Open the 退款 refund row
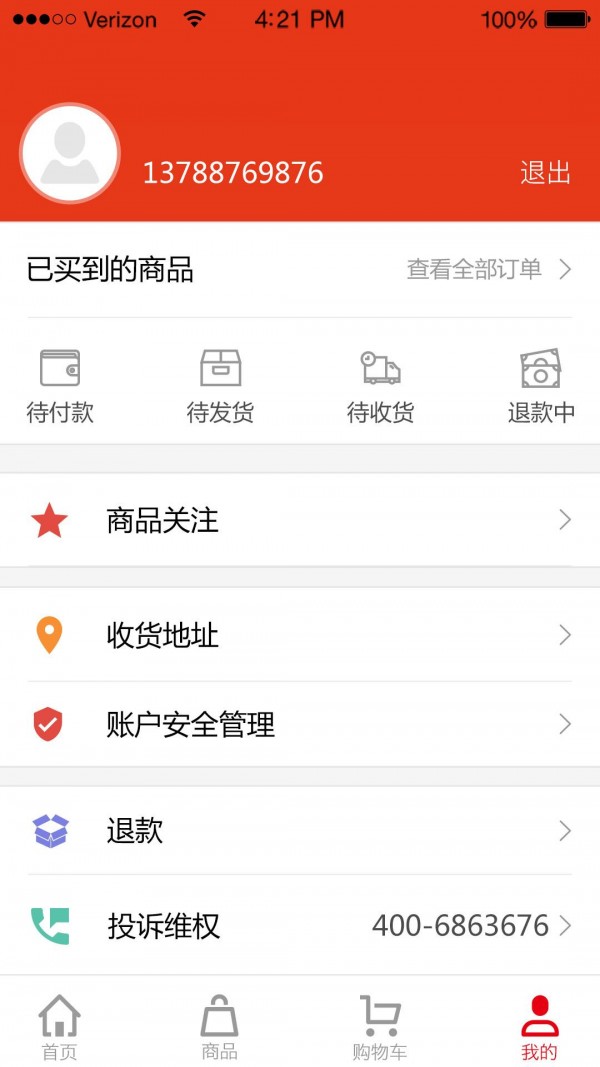Image resolution: width=600 pixels, height=1067 pixels. [x=300, y=831]
